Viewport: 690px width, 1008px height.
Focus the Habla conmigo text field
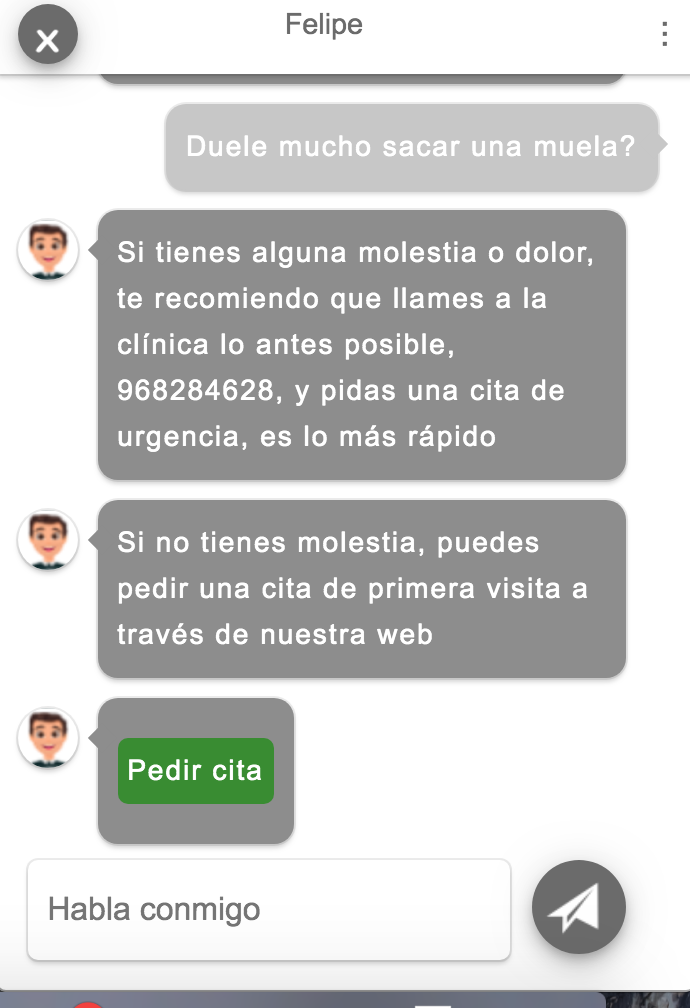coord(268,909)
